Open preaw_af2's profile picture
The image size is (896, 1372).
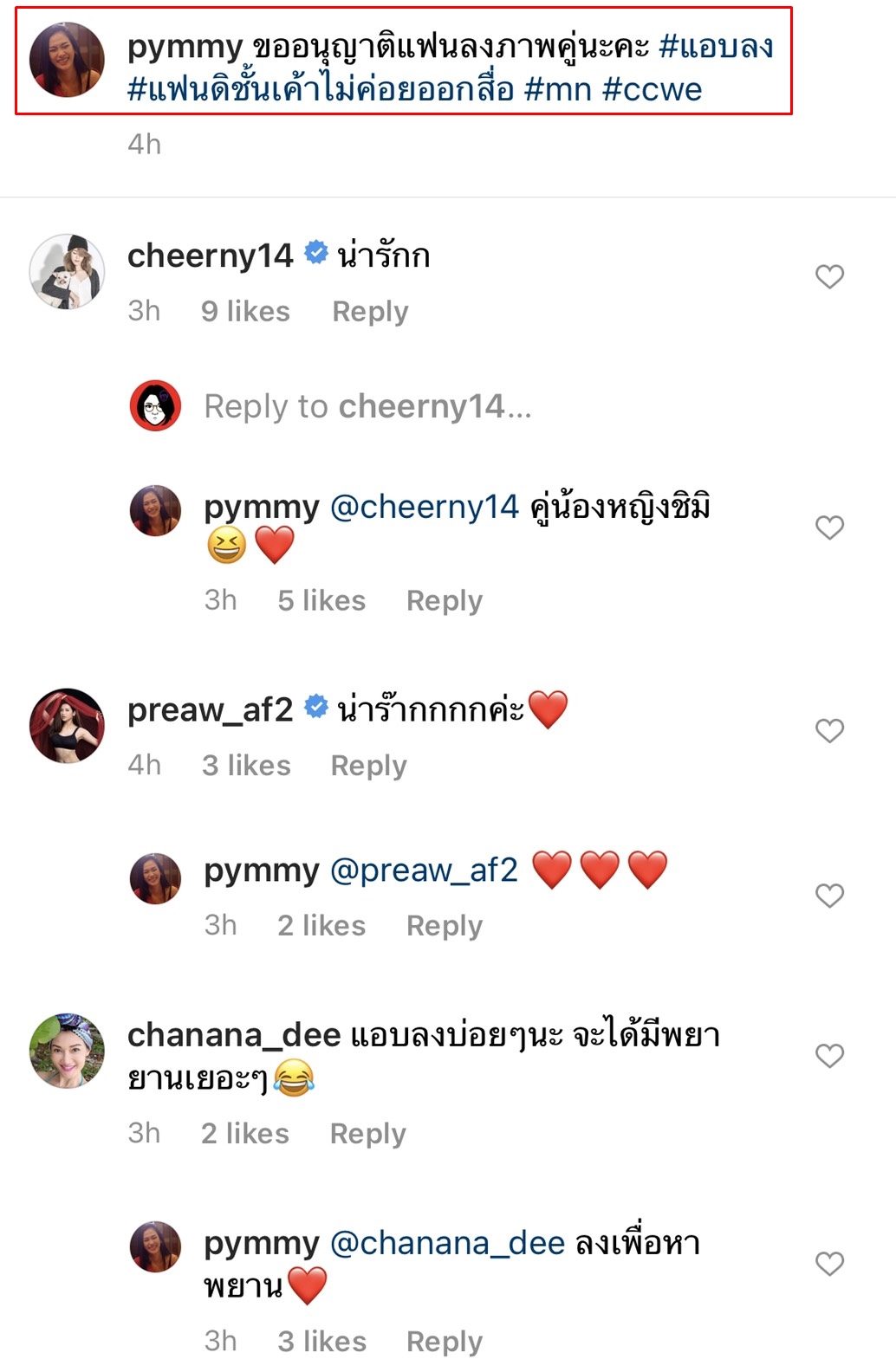tap(67, 726)
